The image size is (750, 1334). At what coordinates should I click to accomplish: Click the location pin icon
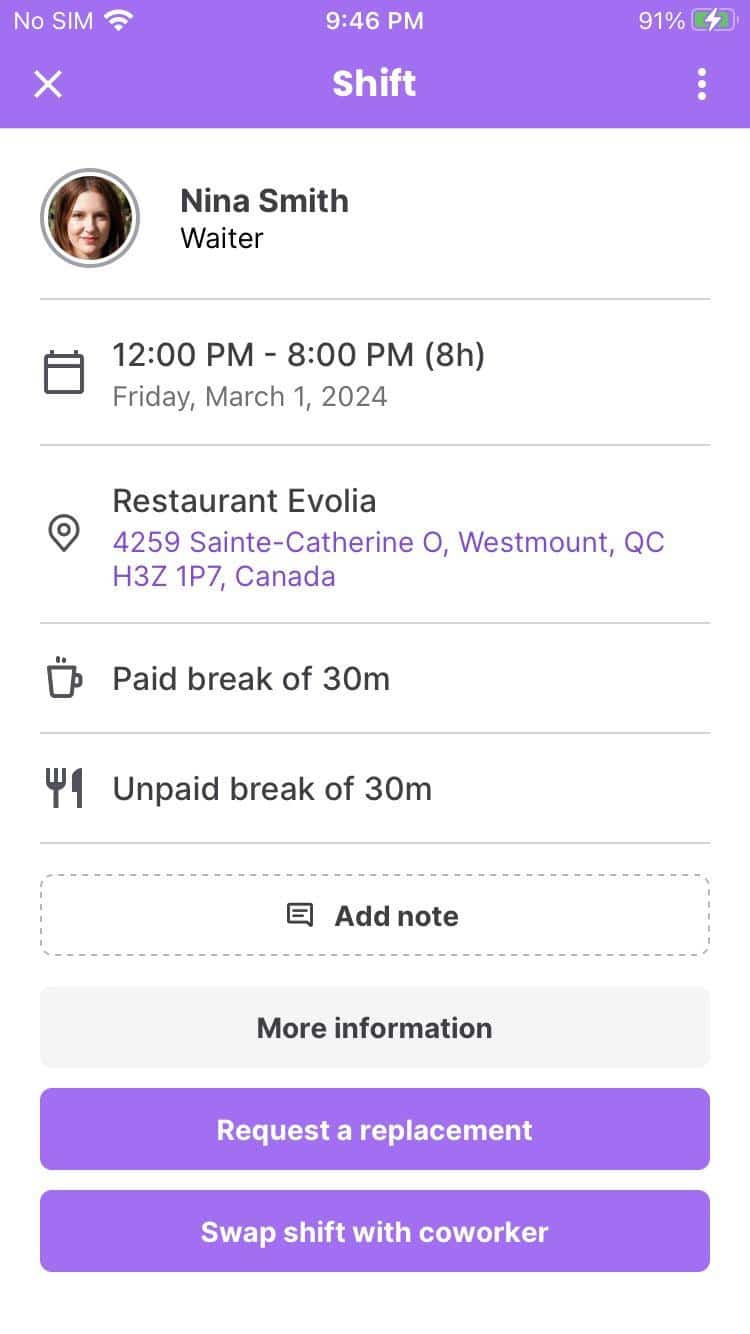(64, 535)
